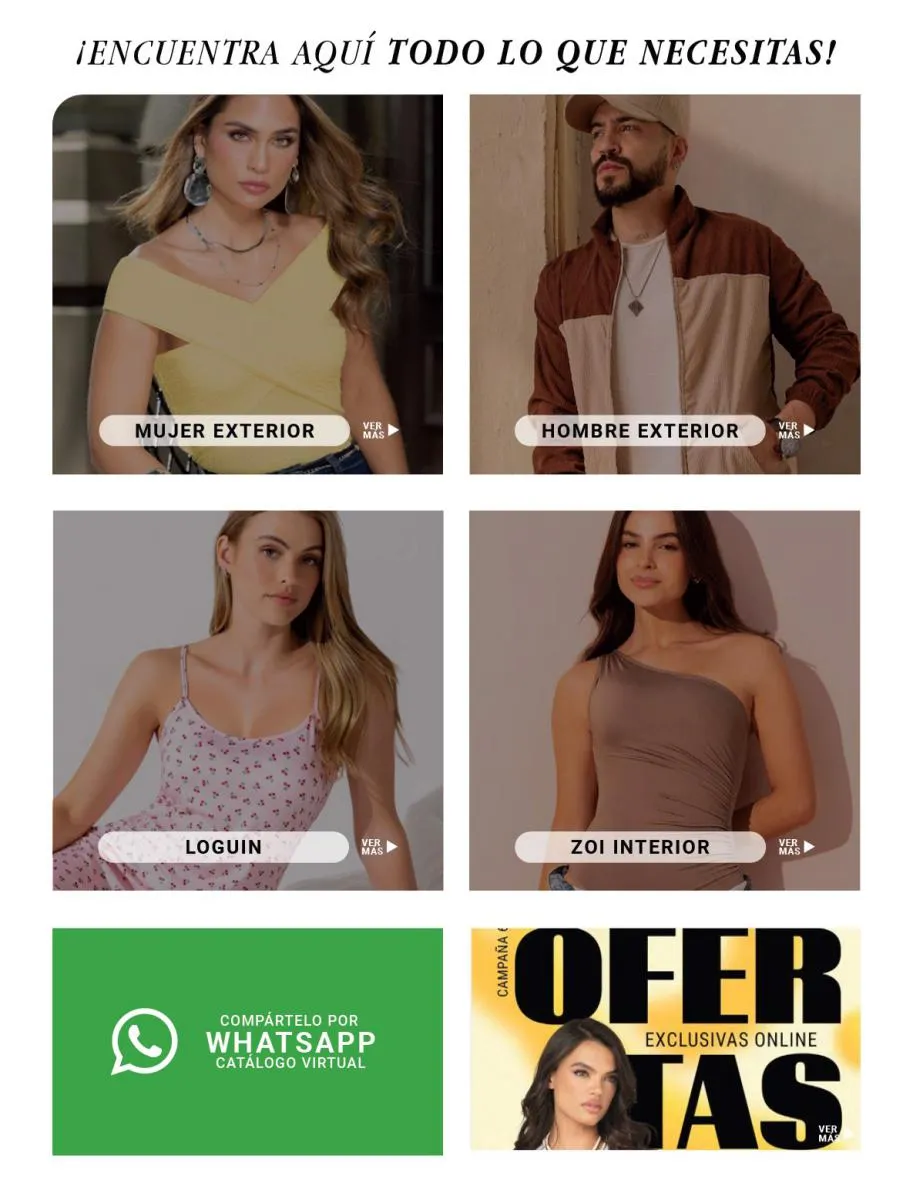913x1200 pixels.
Task: Open the Zoi Interior category
Action: click(640, 847)
